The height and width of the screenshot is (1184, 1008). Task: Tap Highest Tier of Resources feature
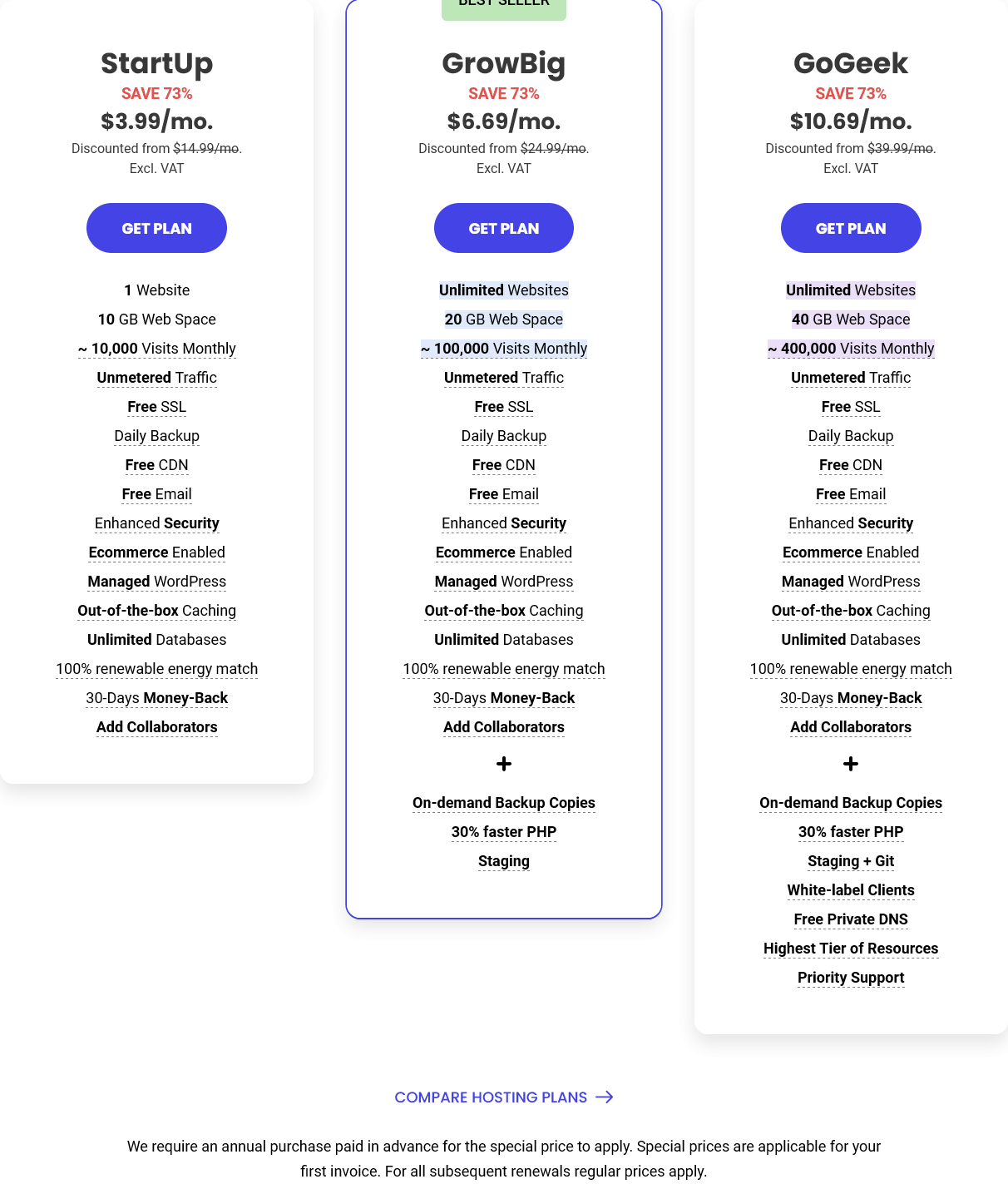[x=850, y=949]
